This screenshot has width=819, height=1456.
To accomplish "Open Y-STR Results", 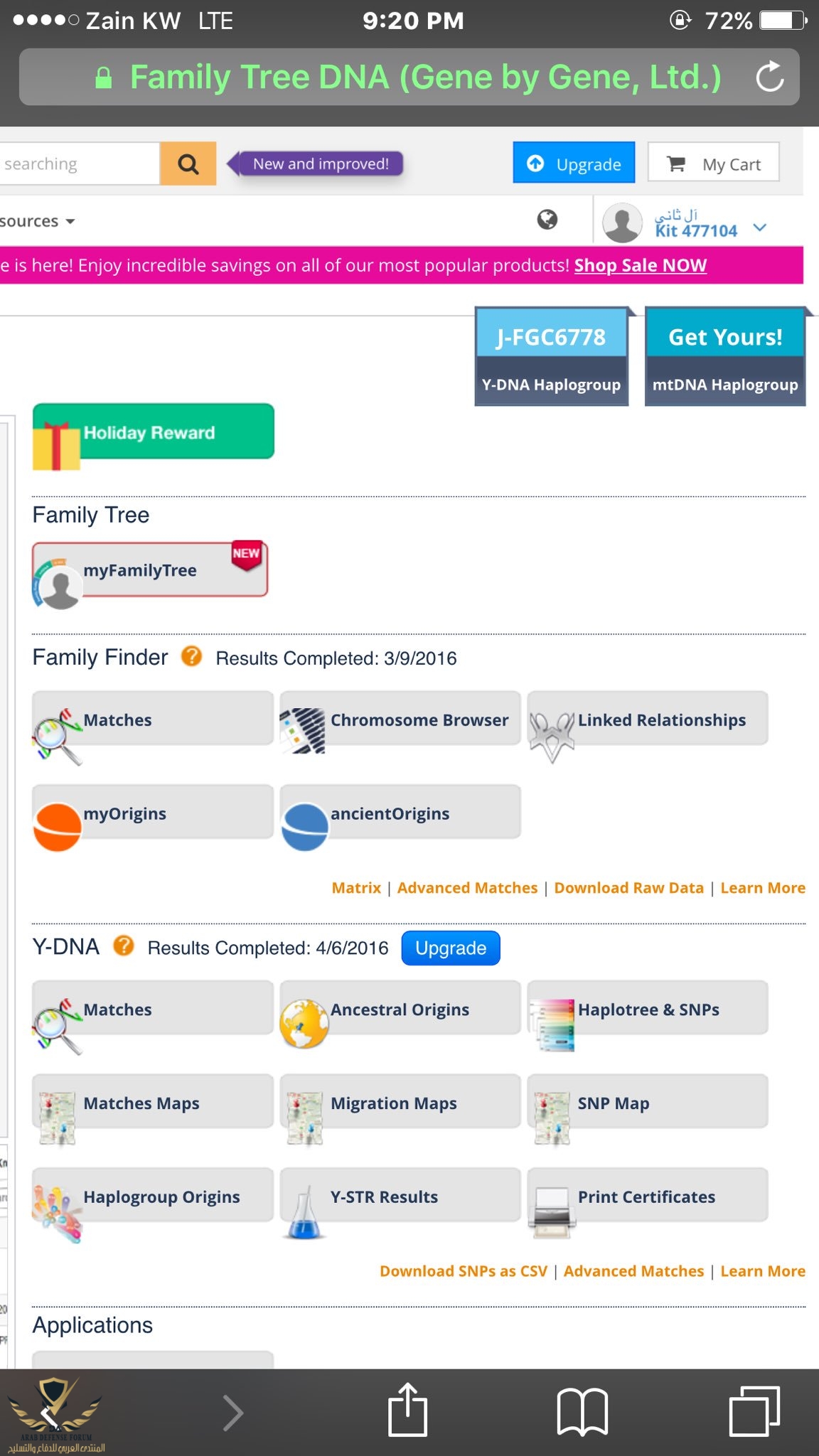I will point(400,1197).
